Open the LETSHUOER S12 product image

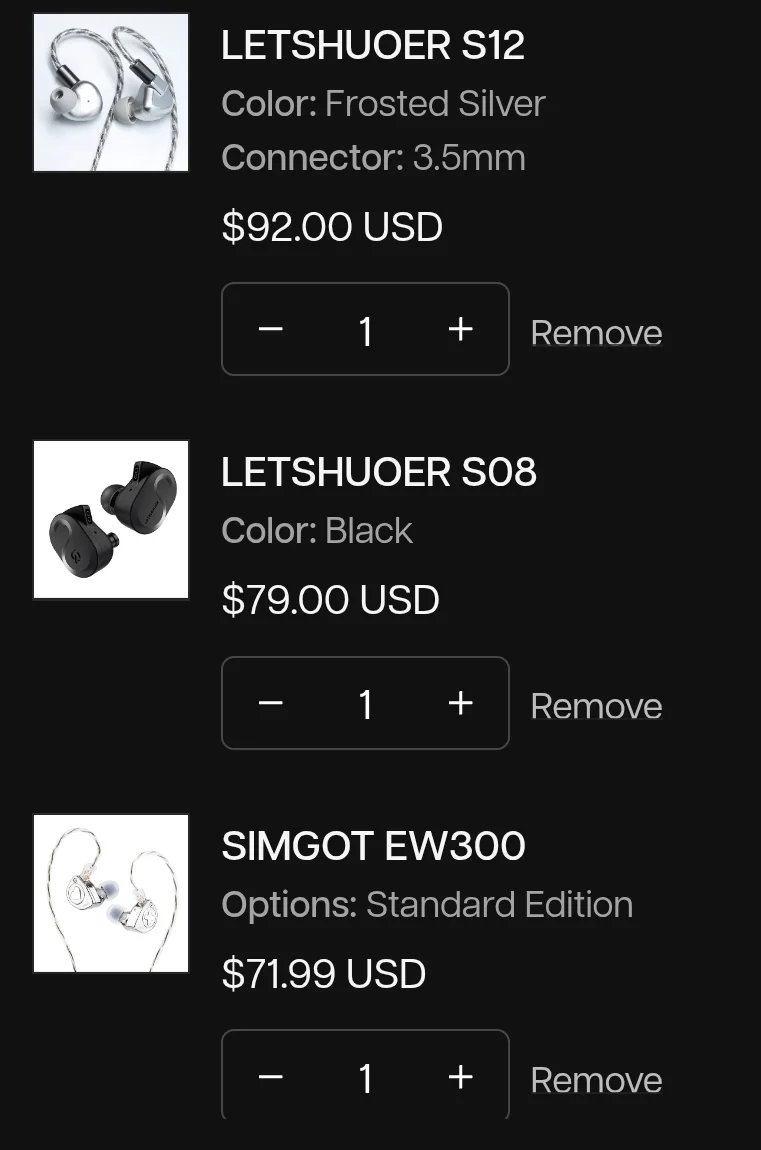(111, 93)
